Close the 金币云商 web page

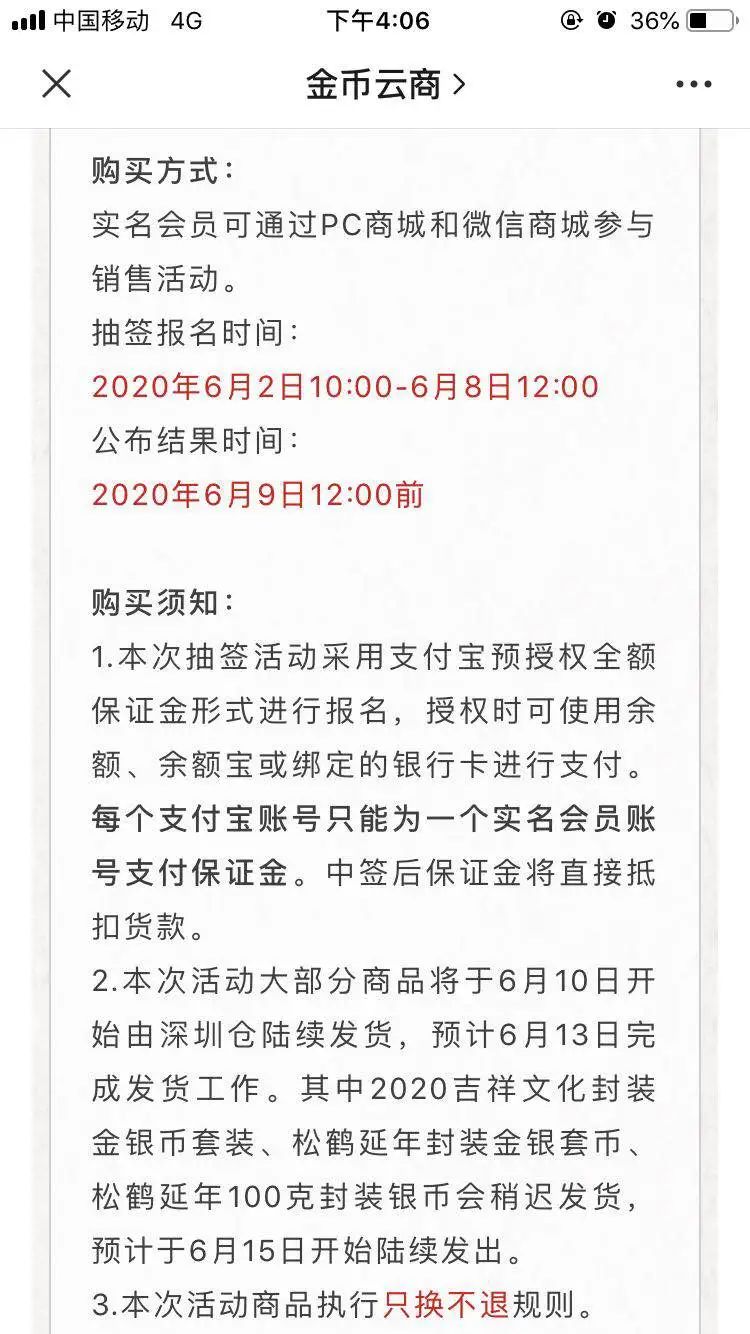(x=57, y=84)
